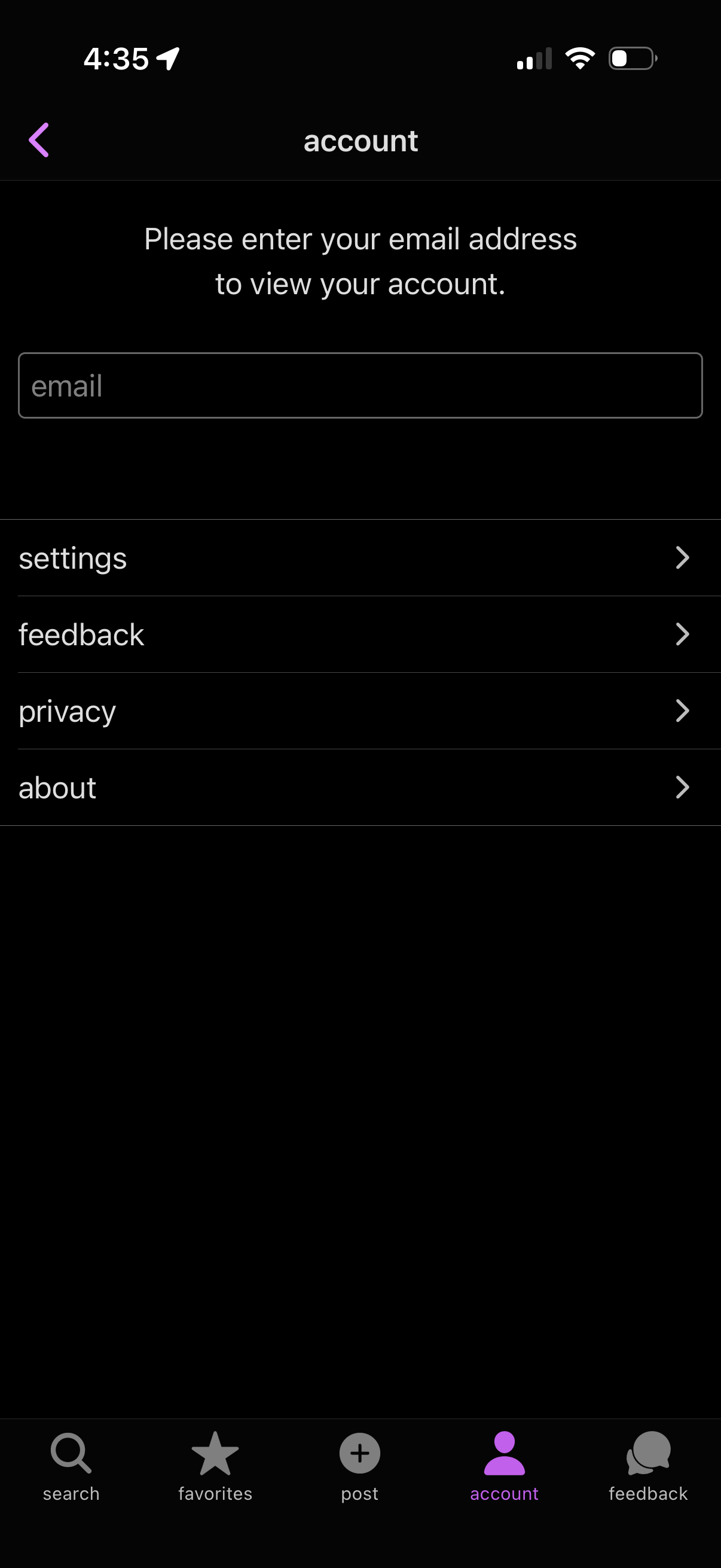Tap the back arrow at top left
Screen dimensions: 721x1568
click(x=39, y=139)
